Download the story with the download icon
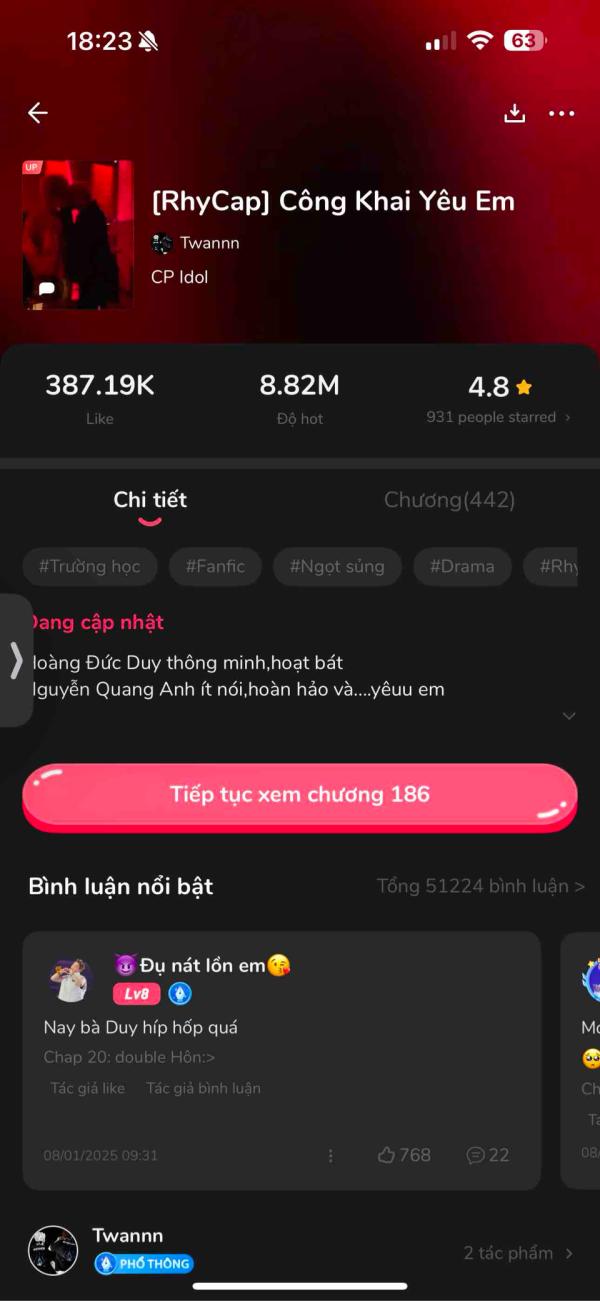The width and height of the screenshot is (600, 1301). [x=514, y=113]
